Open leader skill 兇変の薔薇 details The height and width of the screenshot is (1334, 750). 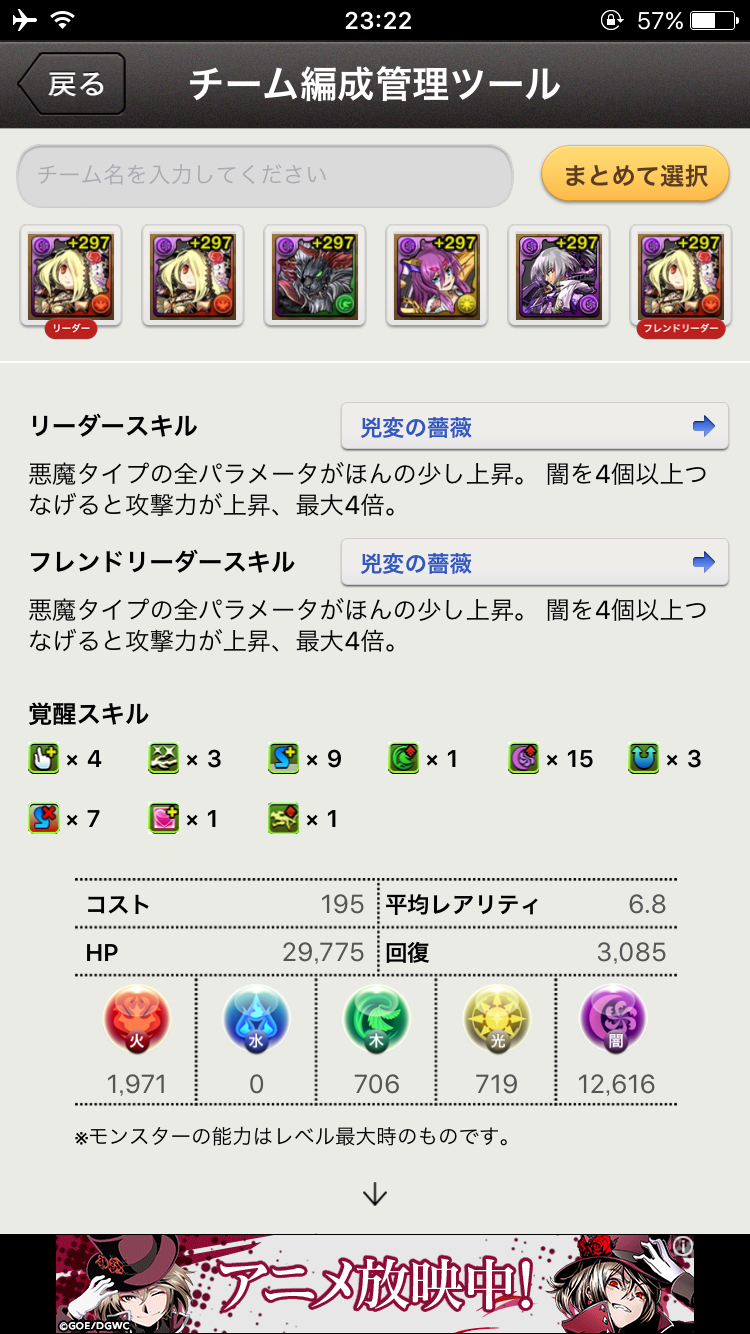pos(535,427)
